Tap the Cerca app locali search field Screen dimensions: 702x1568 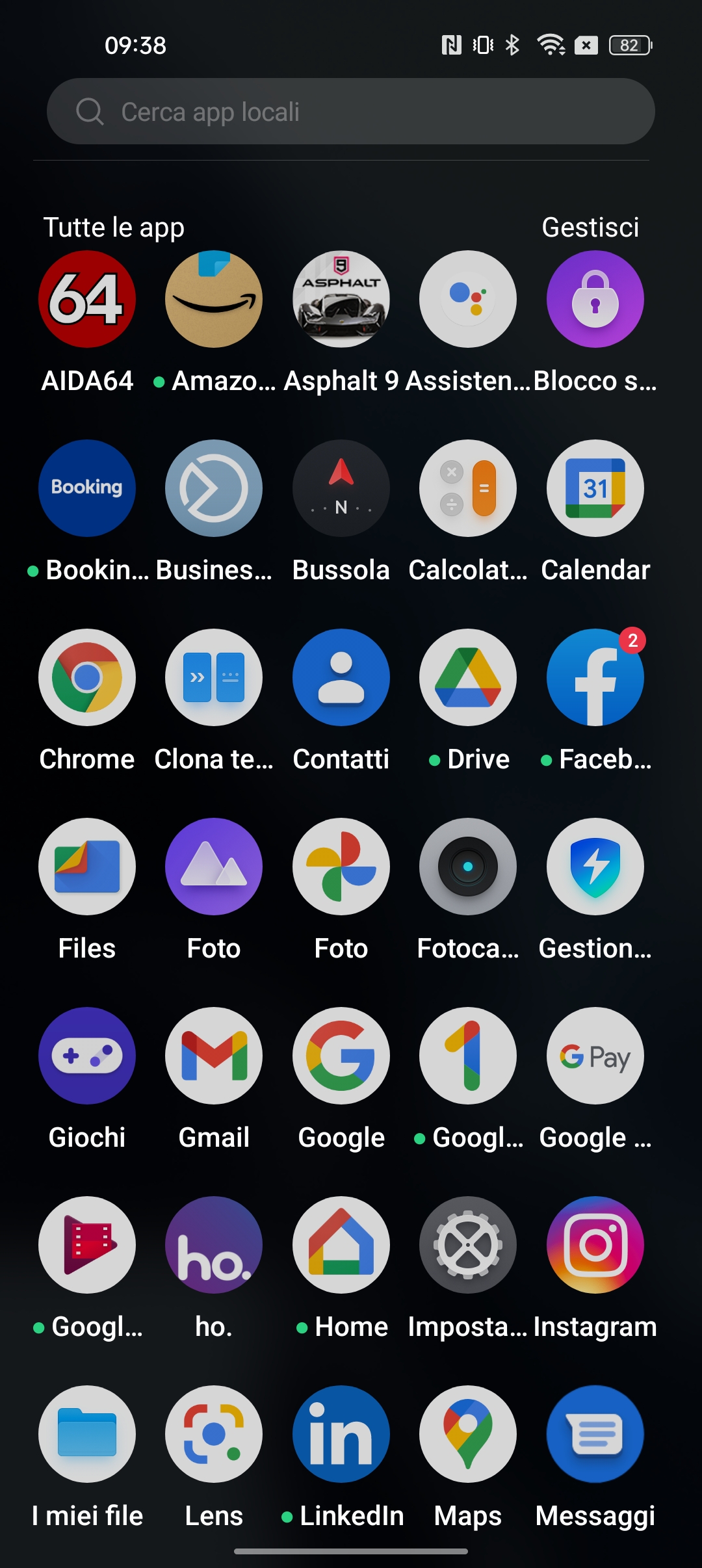click(351, 111)
